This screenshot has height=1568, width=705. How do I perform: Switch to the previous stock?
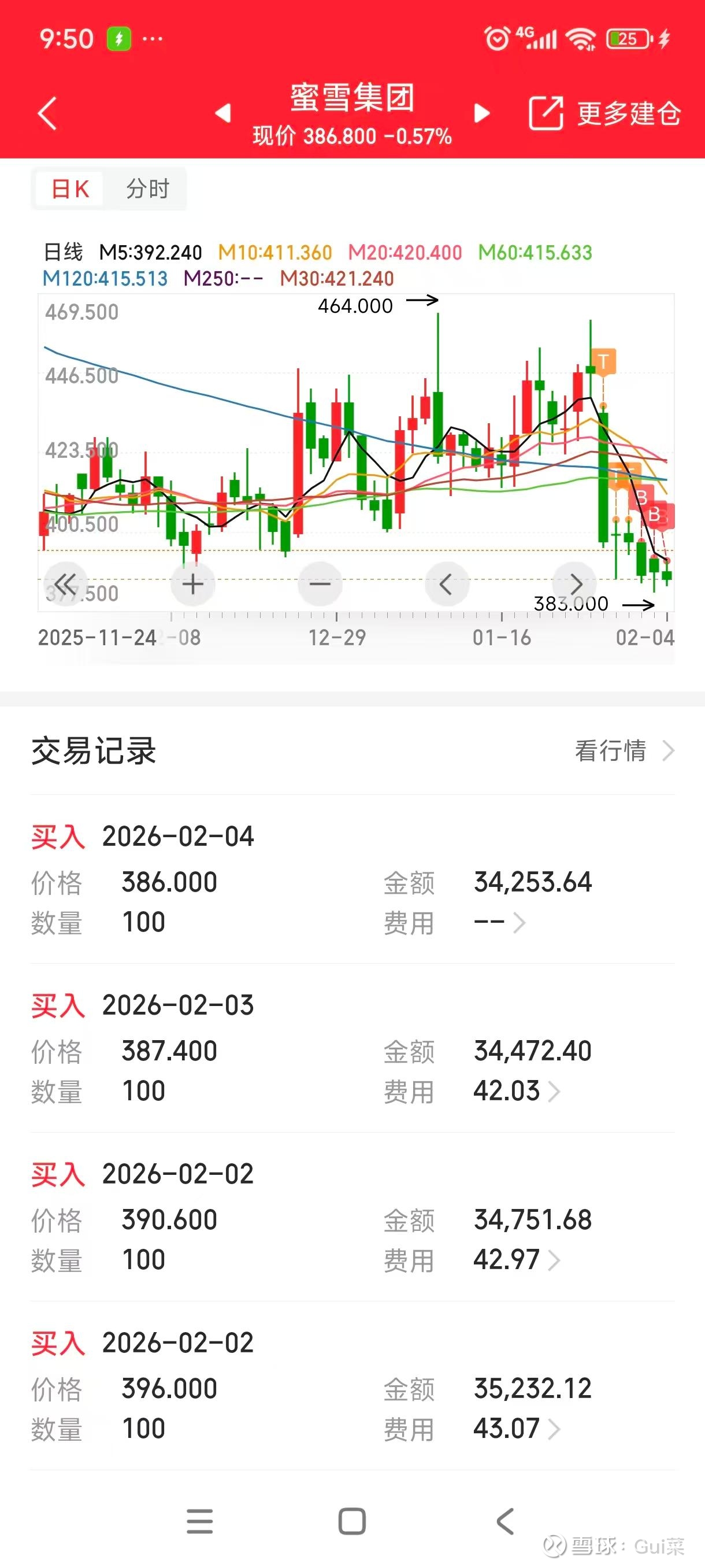click(x=223, y=113)
